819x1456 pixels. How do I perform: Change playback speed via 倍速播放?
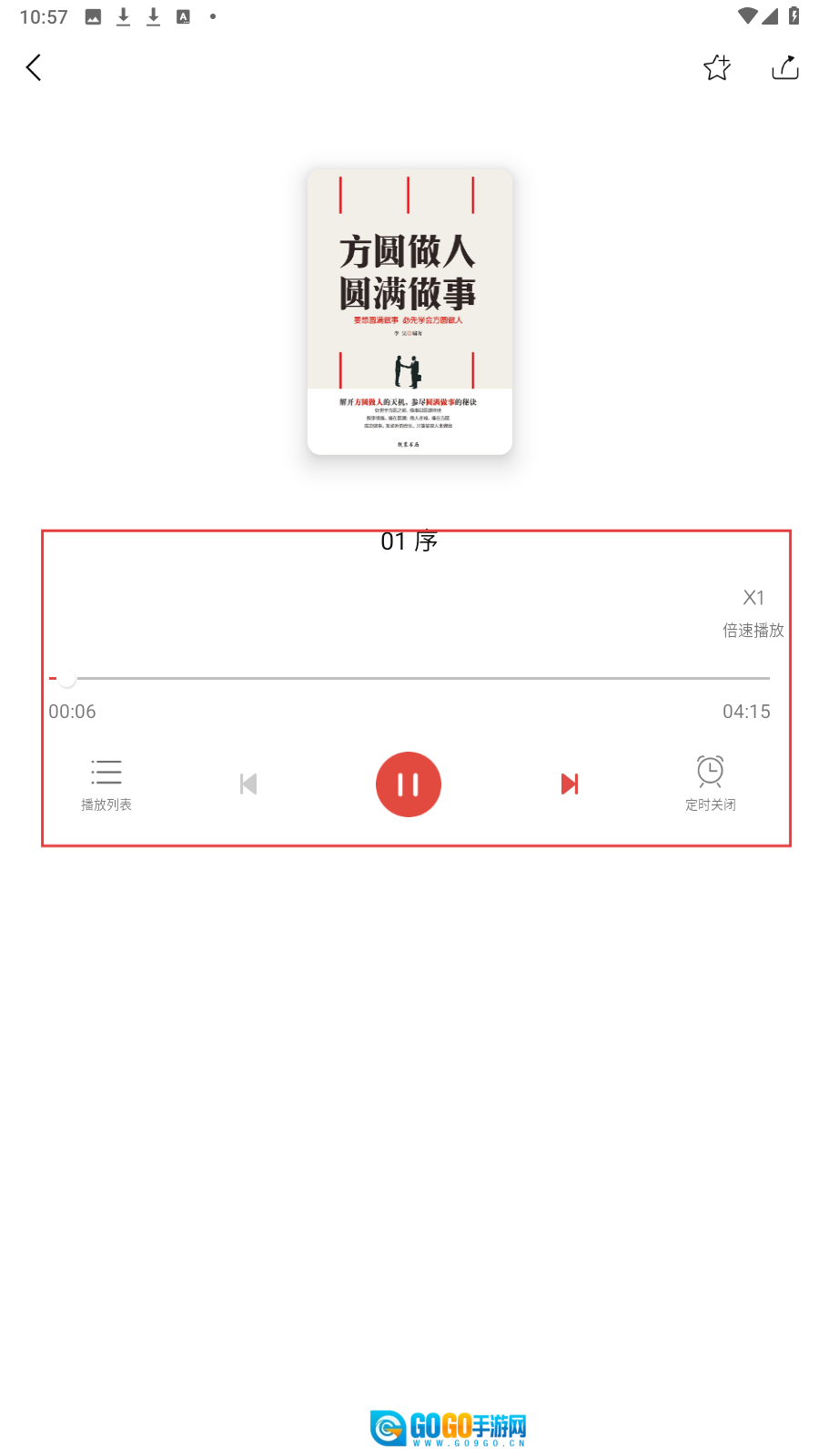click(753, 612)
